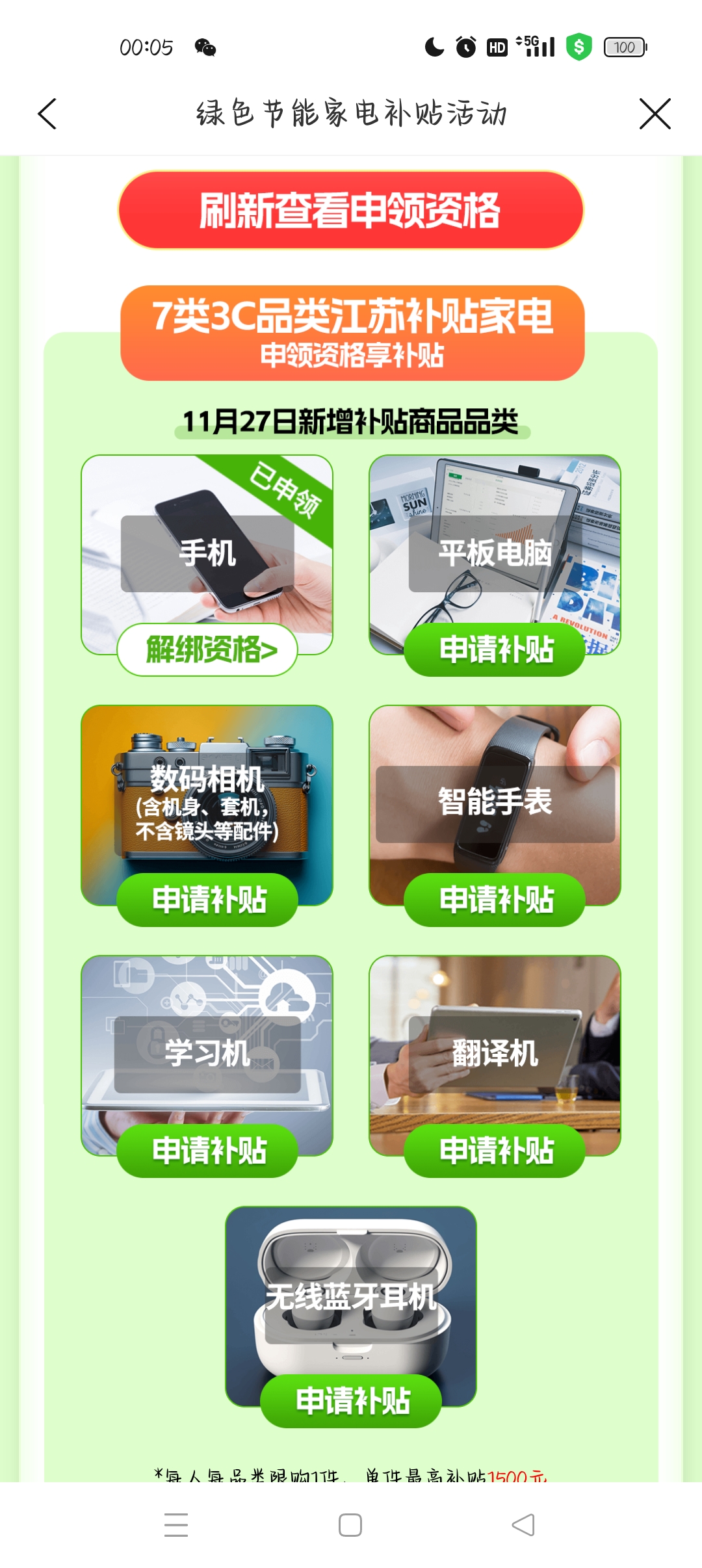Screen dimensions: 702x1568
Task: Tap 解绑资格 under the 手机 card
Action: coord(207,649)
